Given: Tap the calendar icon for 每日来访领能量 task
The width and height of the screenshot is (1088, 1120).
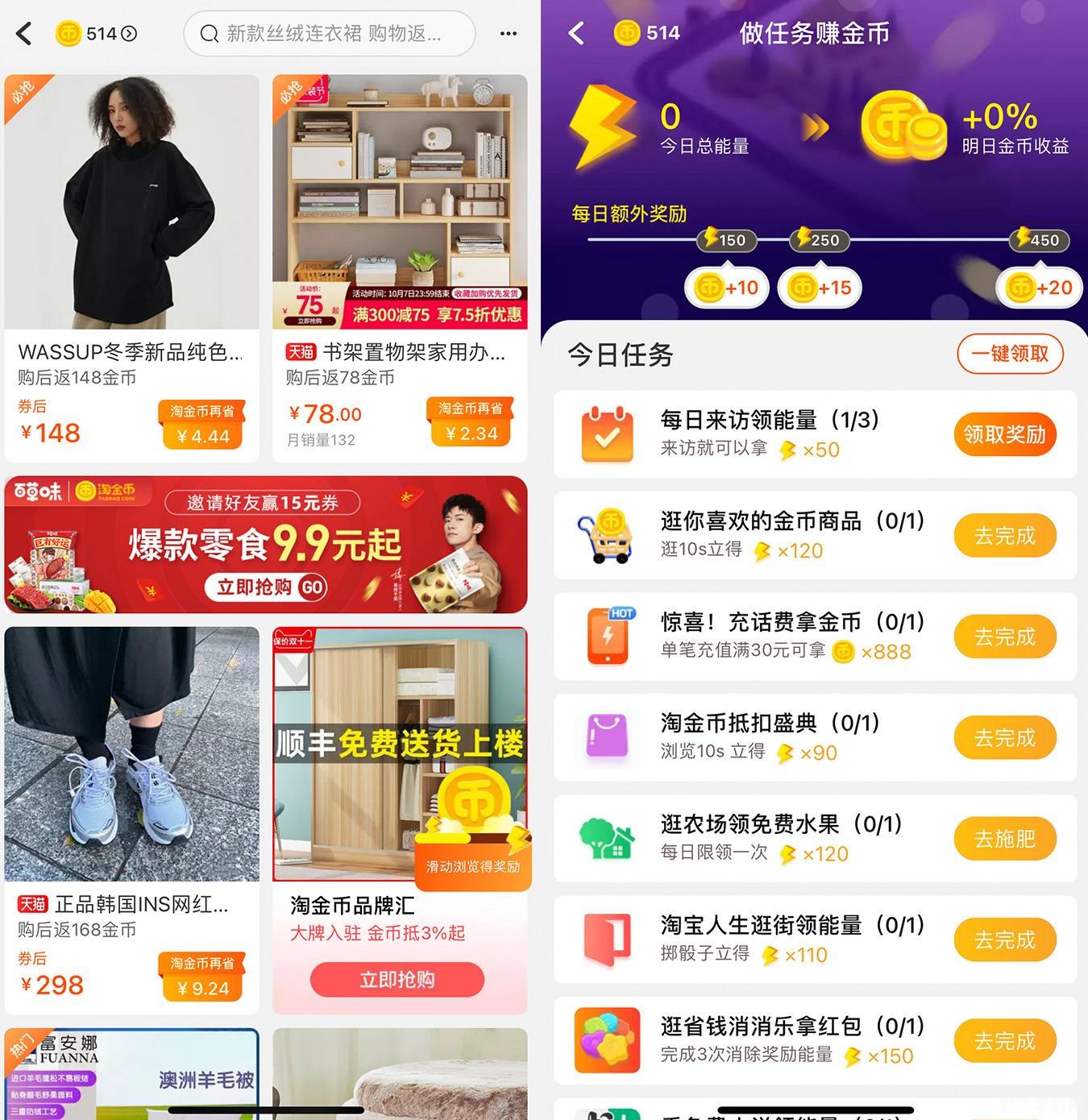Looking at the screenshot, I should [x=607, y=433].
